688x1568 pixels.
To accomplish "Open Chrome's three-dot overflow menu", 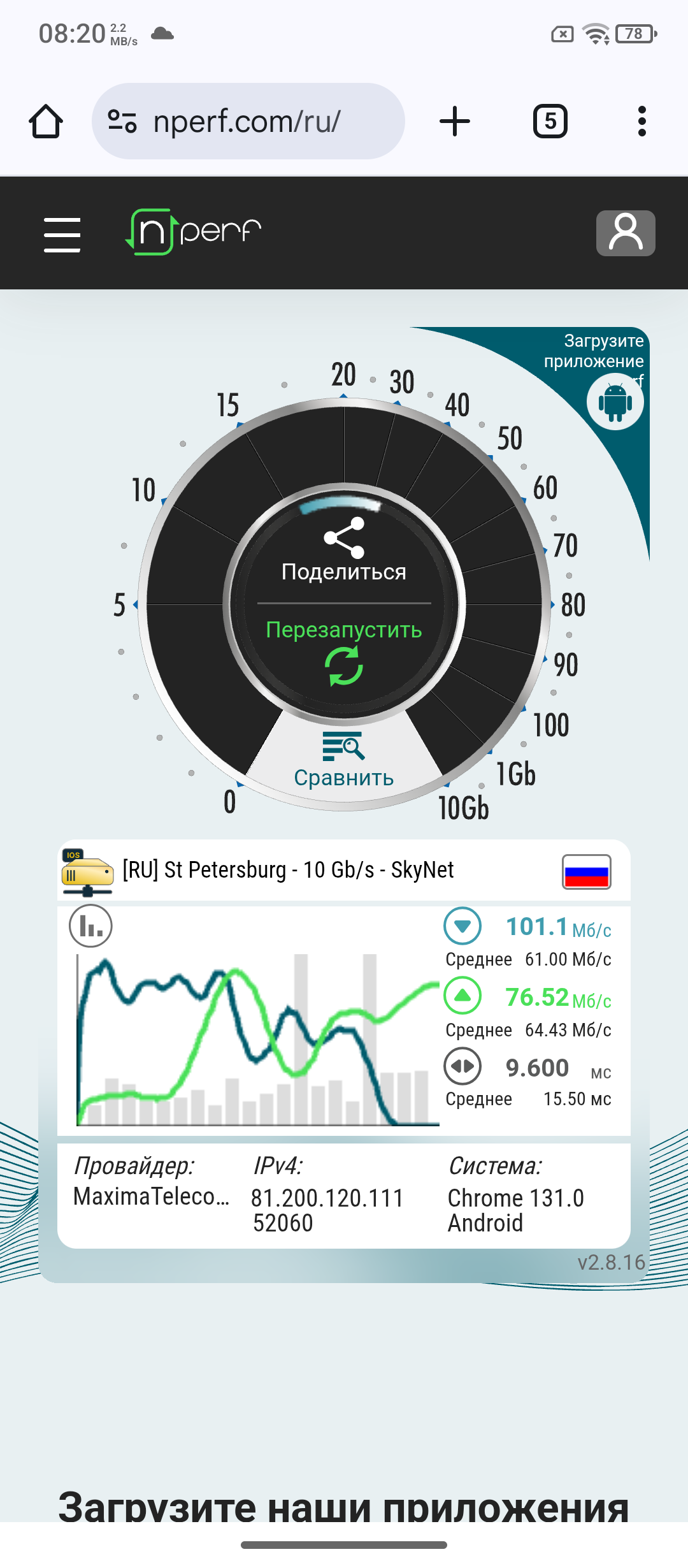I will pyautogui.click(x=641, y=121).
